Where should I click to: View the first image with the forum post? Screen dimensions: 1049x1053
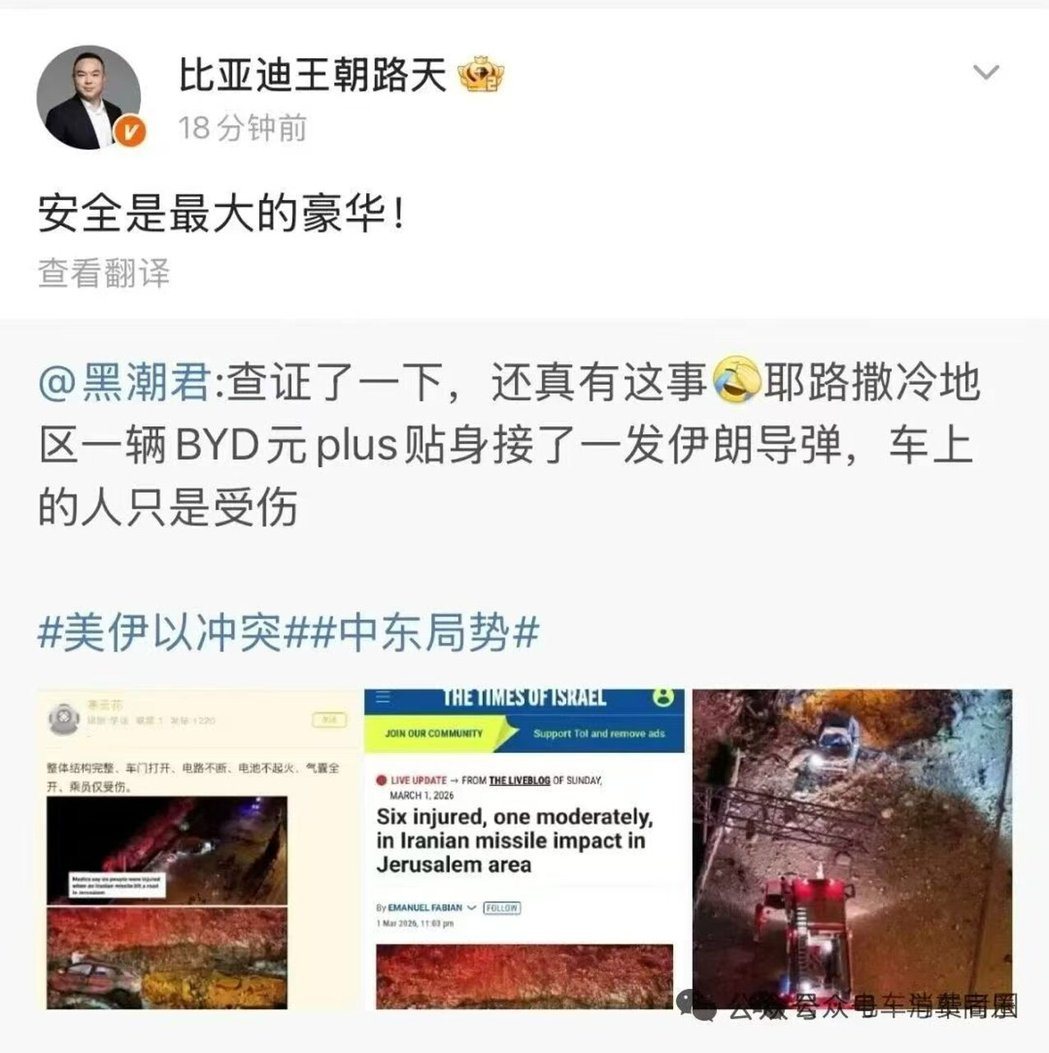[198, 849]
